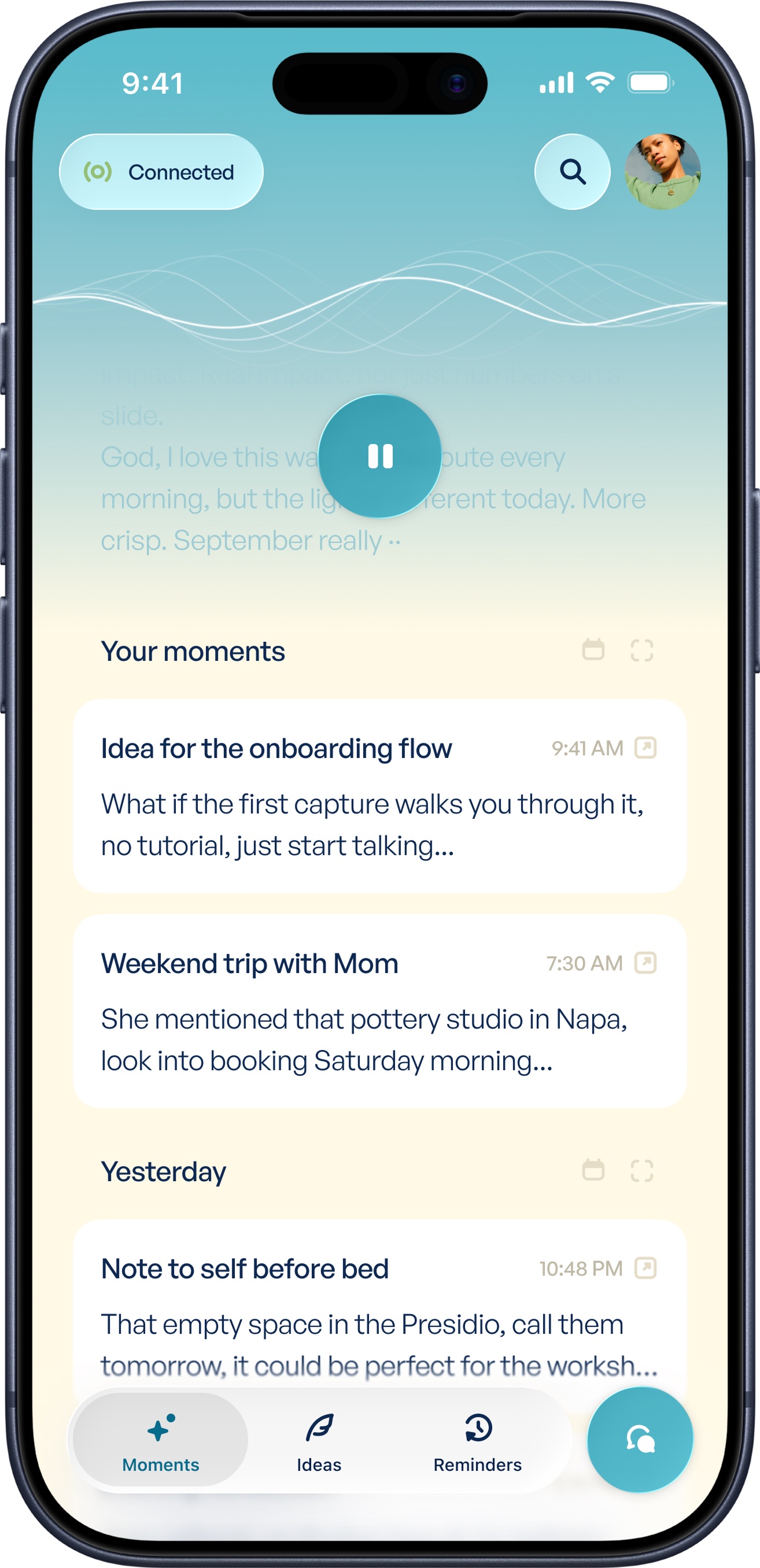Viewport: 760px width, 1568px height.
Task: Switch to the Moments tab
Action: tap(161, 1440)
